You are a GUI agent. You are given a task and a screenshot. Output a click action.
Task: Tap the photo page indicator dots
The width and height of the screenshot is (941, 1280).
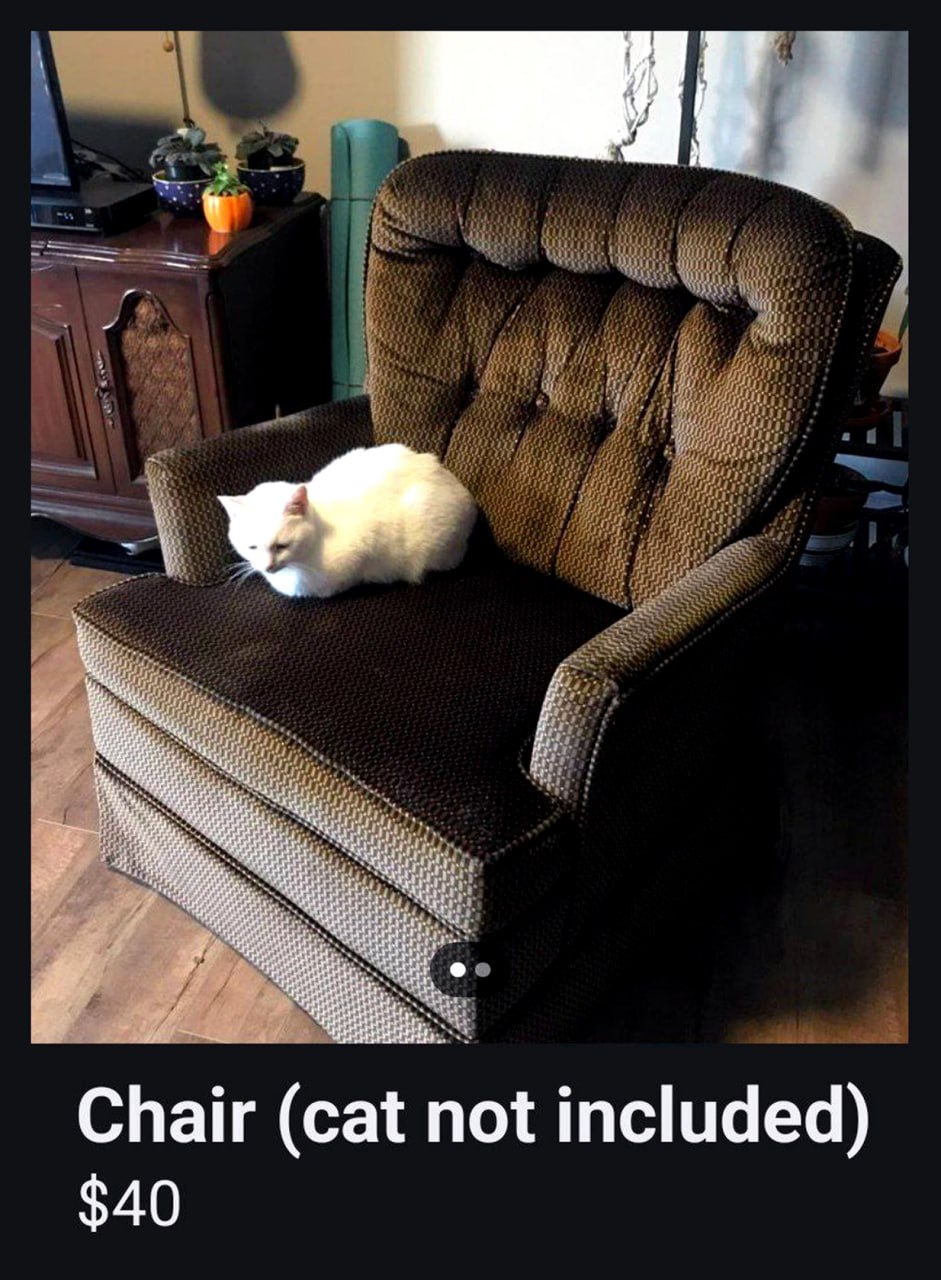click(x=469, y=969)
